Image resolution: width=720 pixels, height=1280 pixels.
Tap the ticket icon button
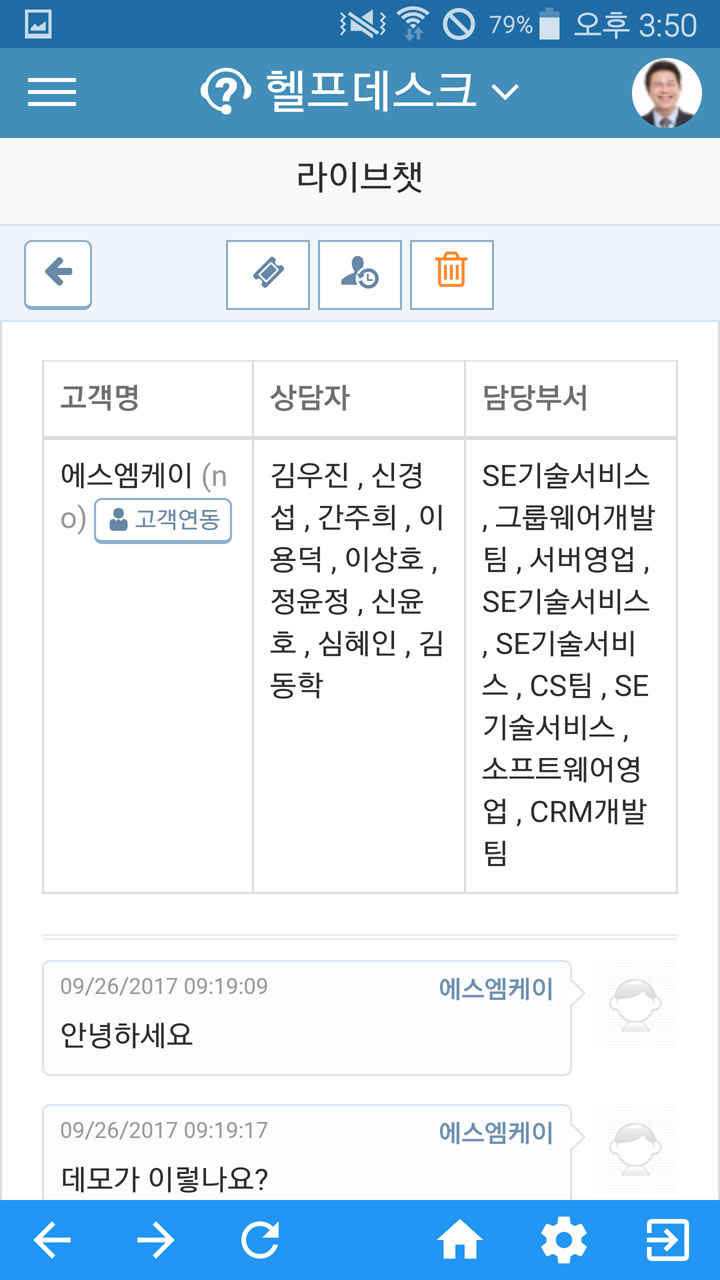[268, 275]
